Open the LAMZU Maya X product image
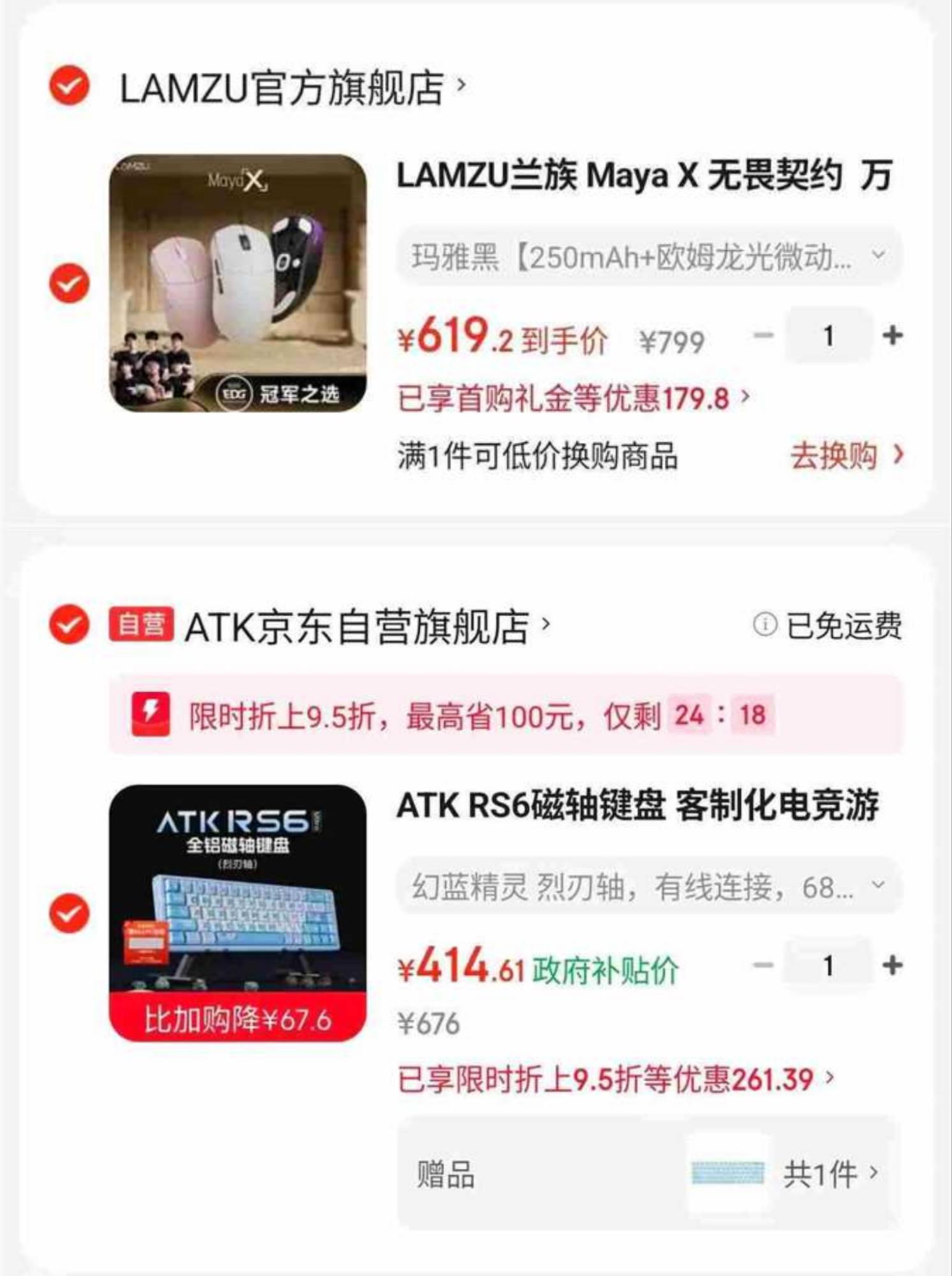The image size is (952, 1276). coord(238,283)
